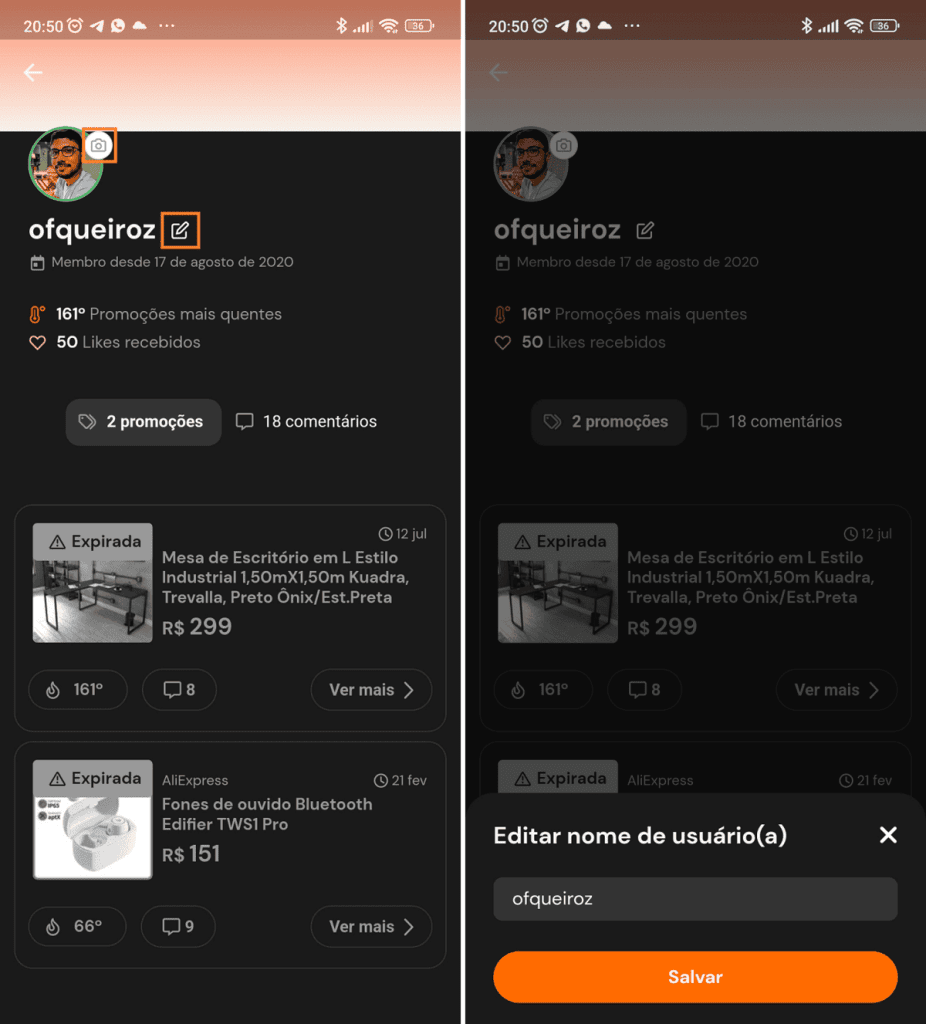Viewport: 926px width, 1024px height.
Task: Focus the username field containing ofqueiroz
Action: [695, 899]
